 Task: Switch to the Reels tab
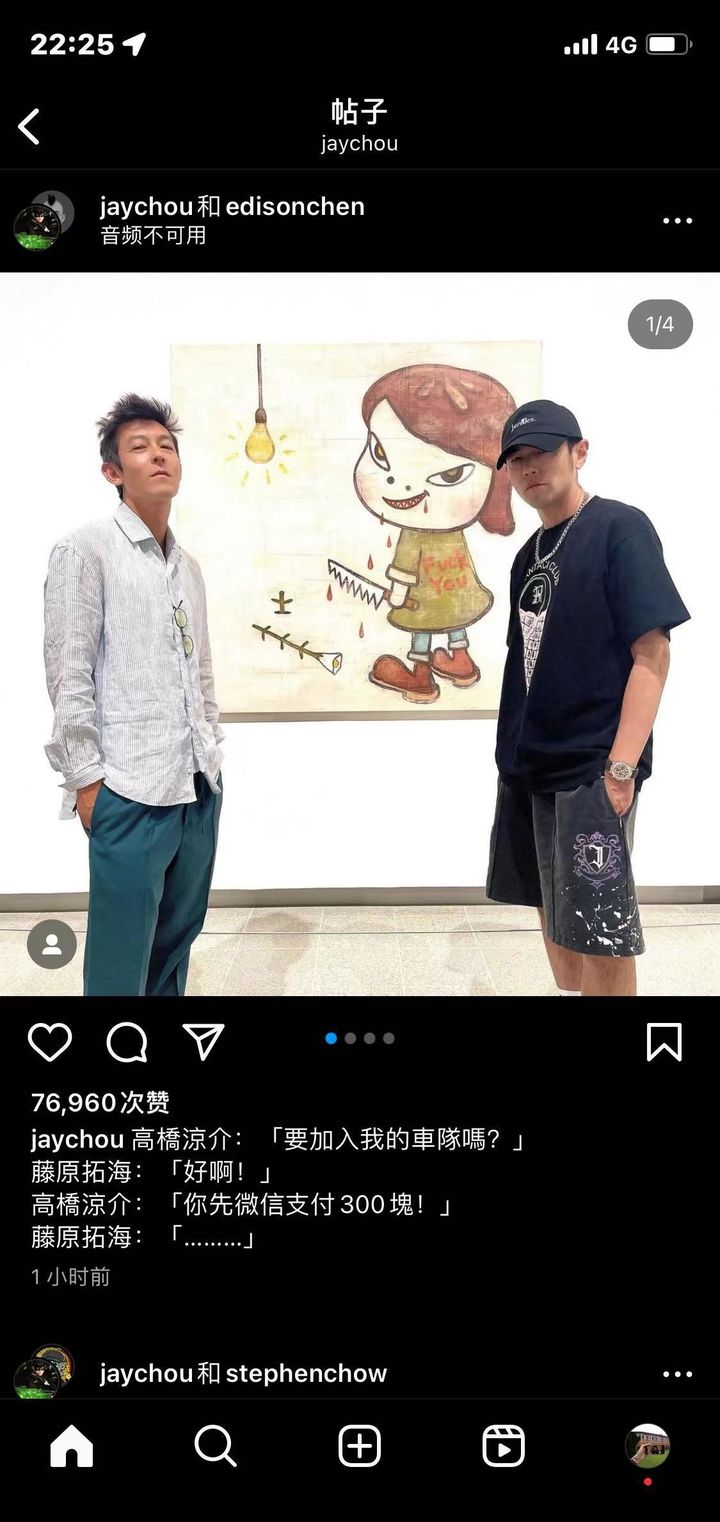coord(503,1446)
